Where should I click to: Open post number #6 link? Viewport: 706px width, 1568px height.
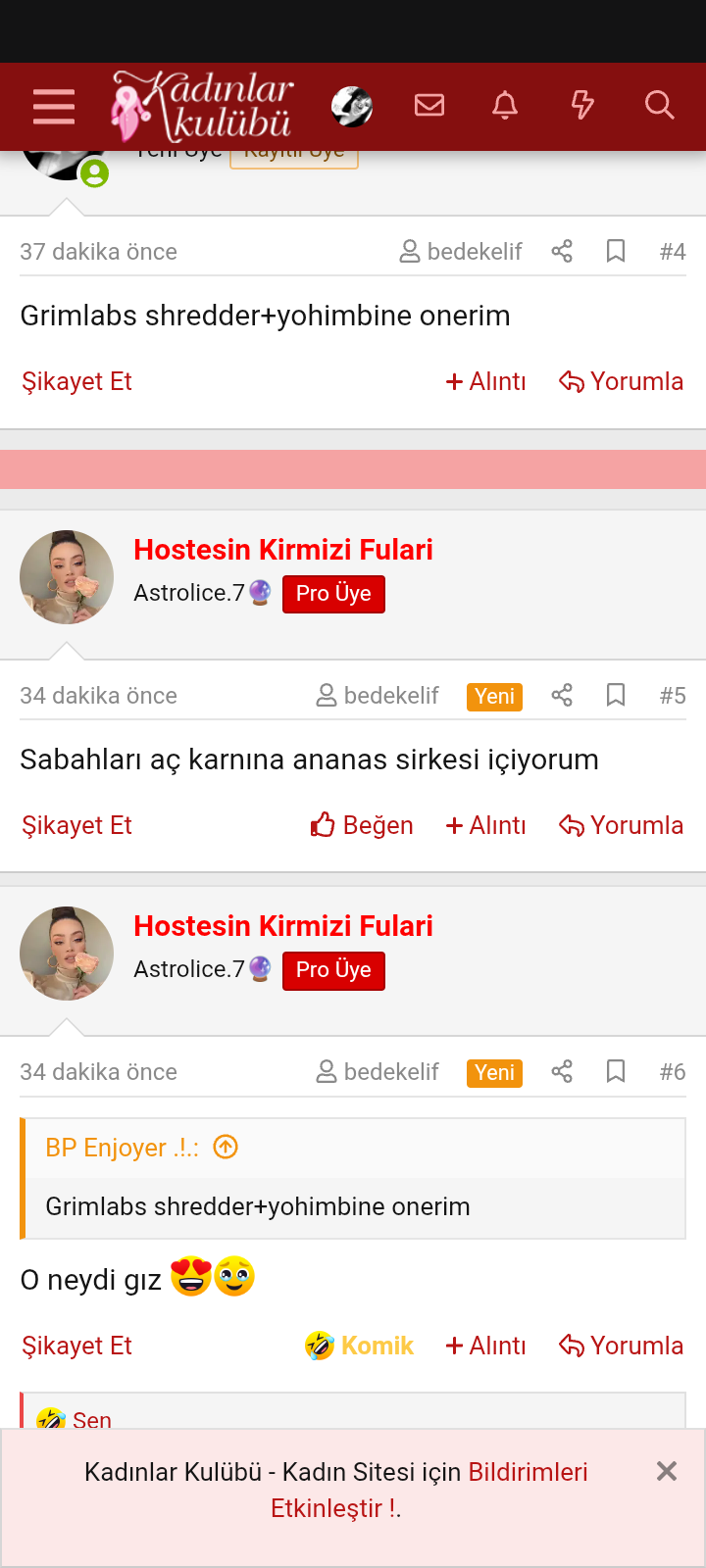[673, 1072]
